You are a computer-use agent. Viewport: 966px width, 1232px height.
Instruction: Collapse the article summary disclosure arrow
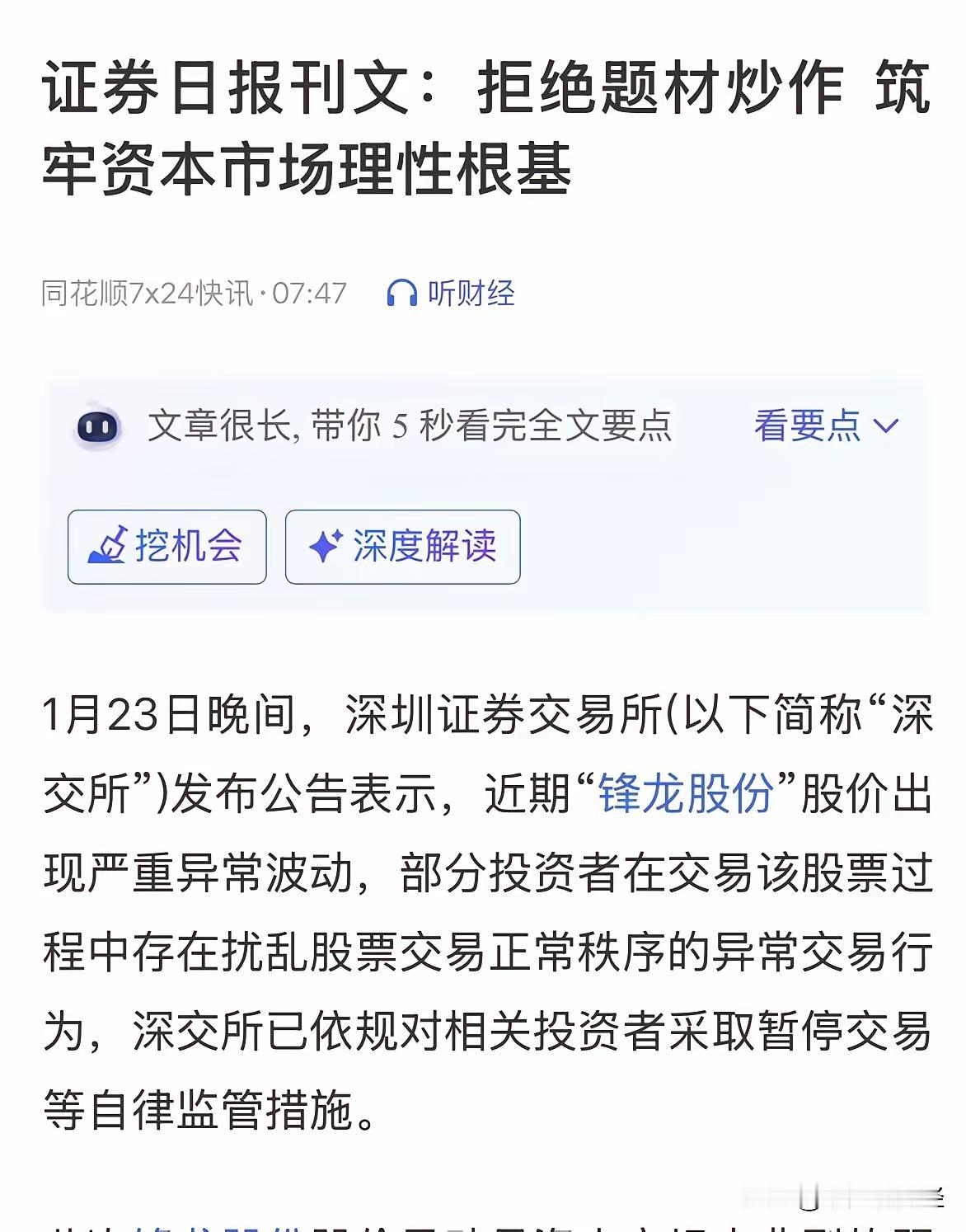coord(884,430)
